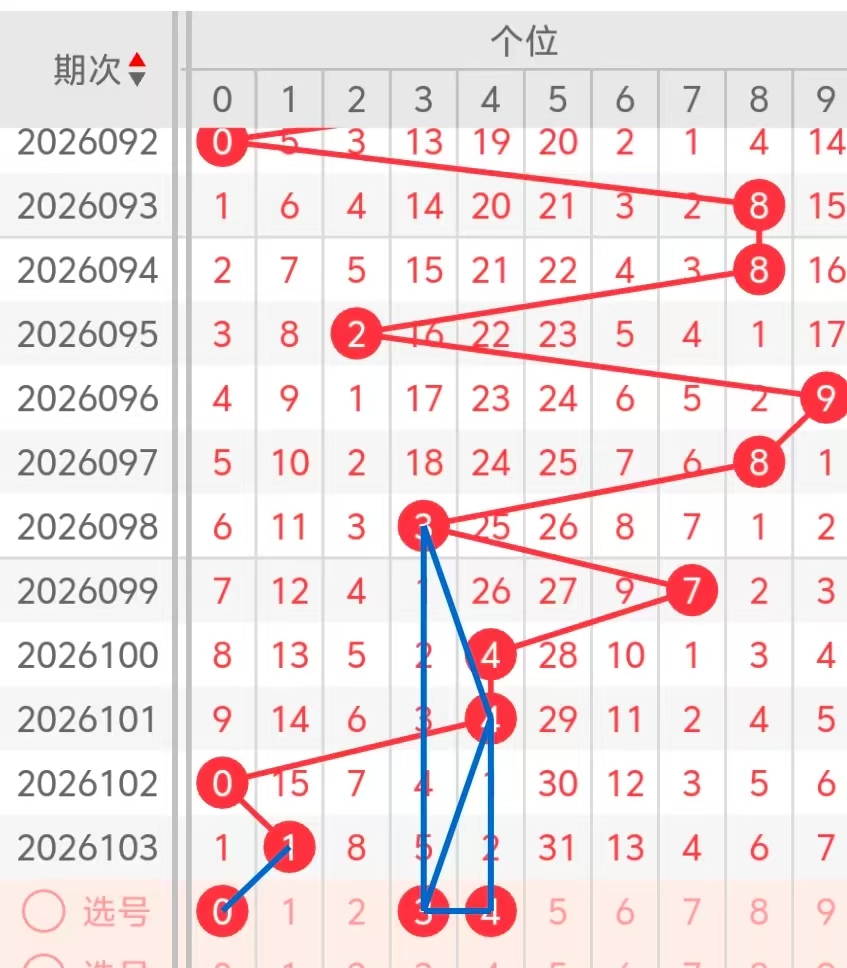Viewport: 847px width, 968px height.
Task: Select number 7 in the 选号 row
Action: 692,911
